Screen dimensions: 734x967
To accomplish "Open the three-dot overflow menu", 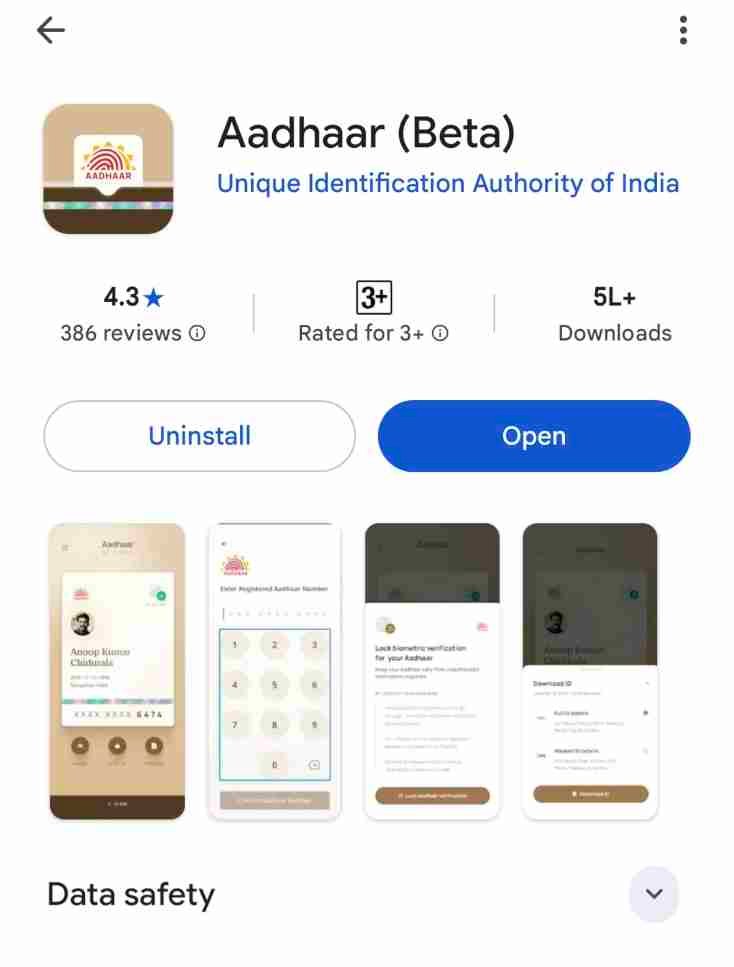I will [x=683, y=31].
